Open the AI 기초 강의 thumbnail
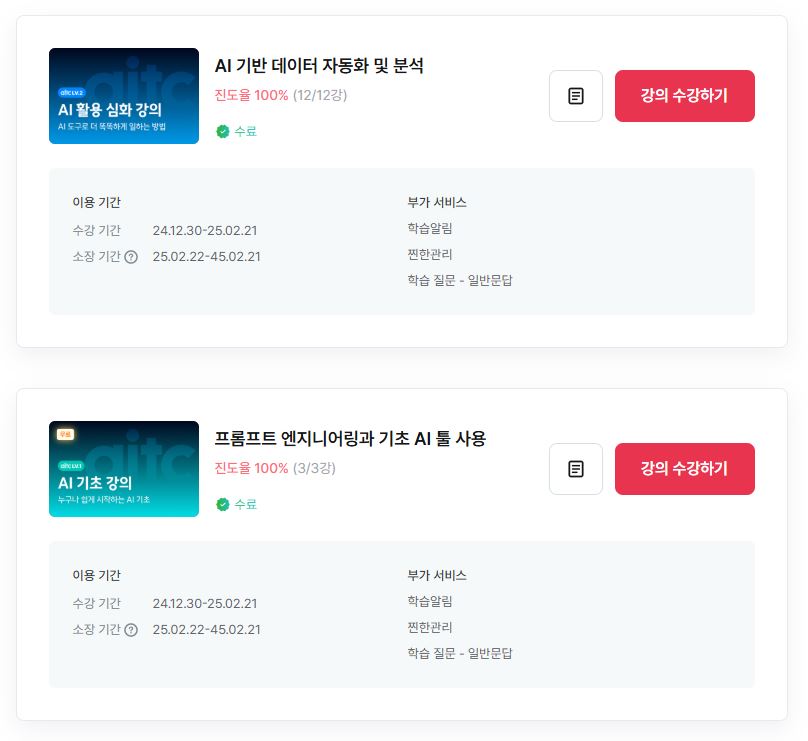Image resolution: width=808 pixels, height=741 pixels. coord(124,469)
